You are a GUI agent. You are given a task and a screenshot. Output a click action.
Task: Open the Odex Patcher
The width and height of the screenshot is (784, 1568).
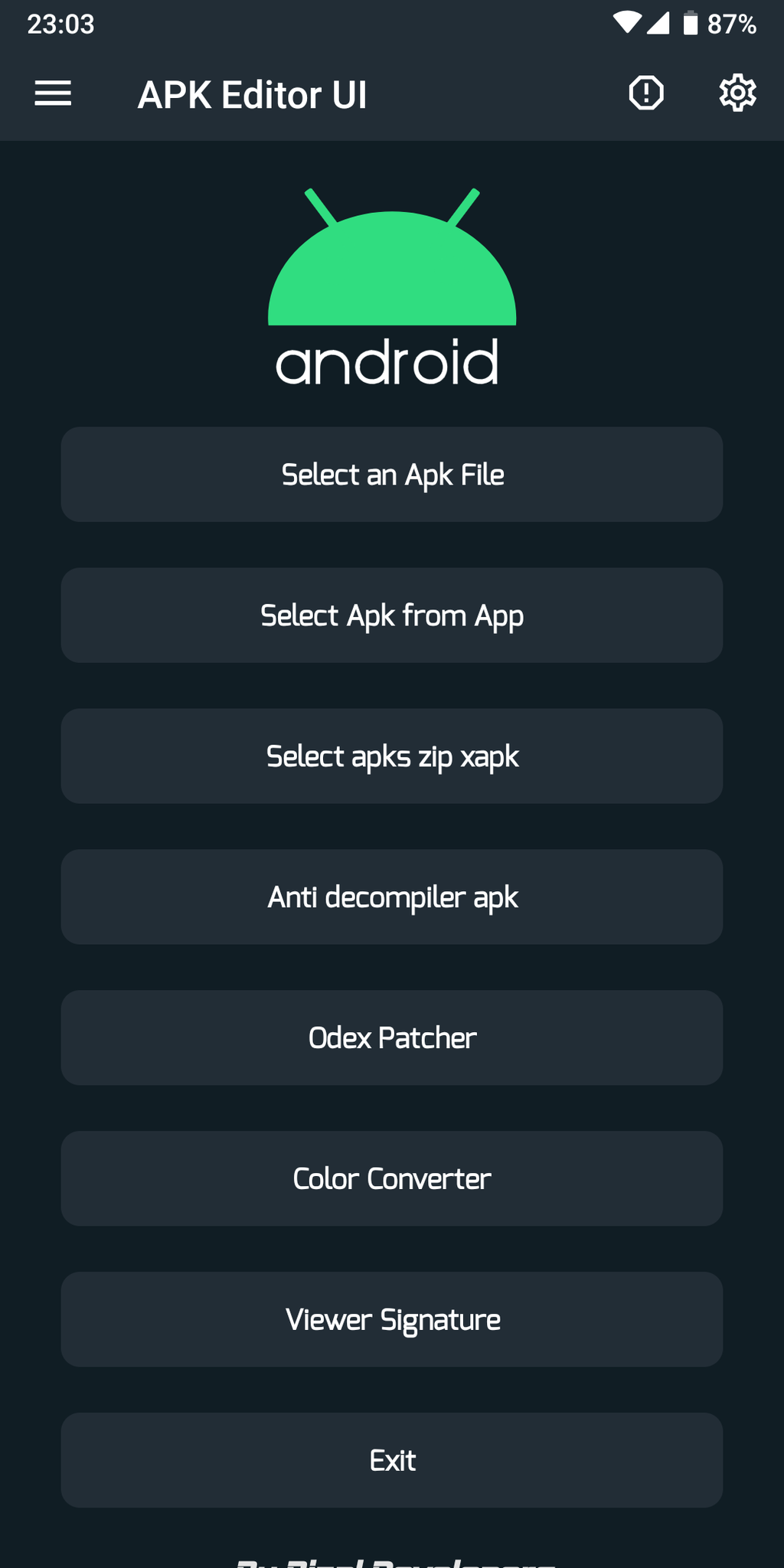[392, 1037]
